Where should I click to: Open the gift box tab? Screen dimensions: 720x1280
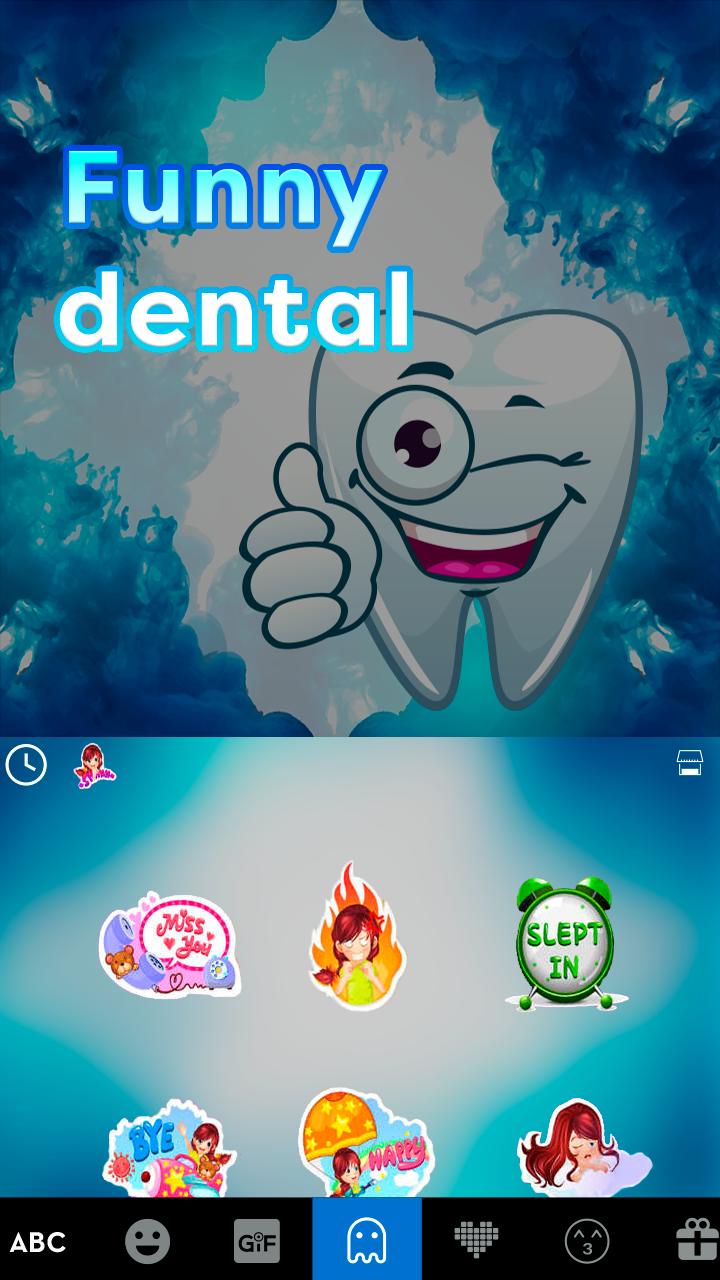pyautogui.click(x=695, y=1242)
